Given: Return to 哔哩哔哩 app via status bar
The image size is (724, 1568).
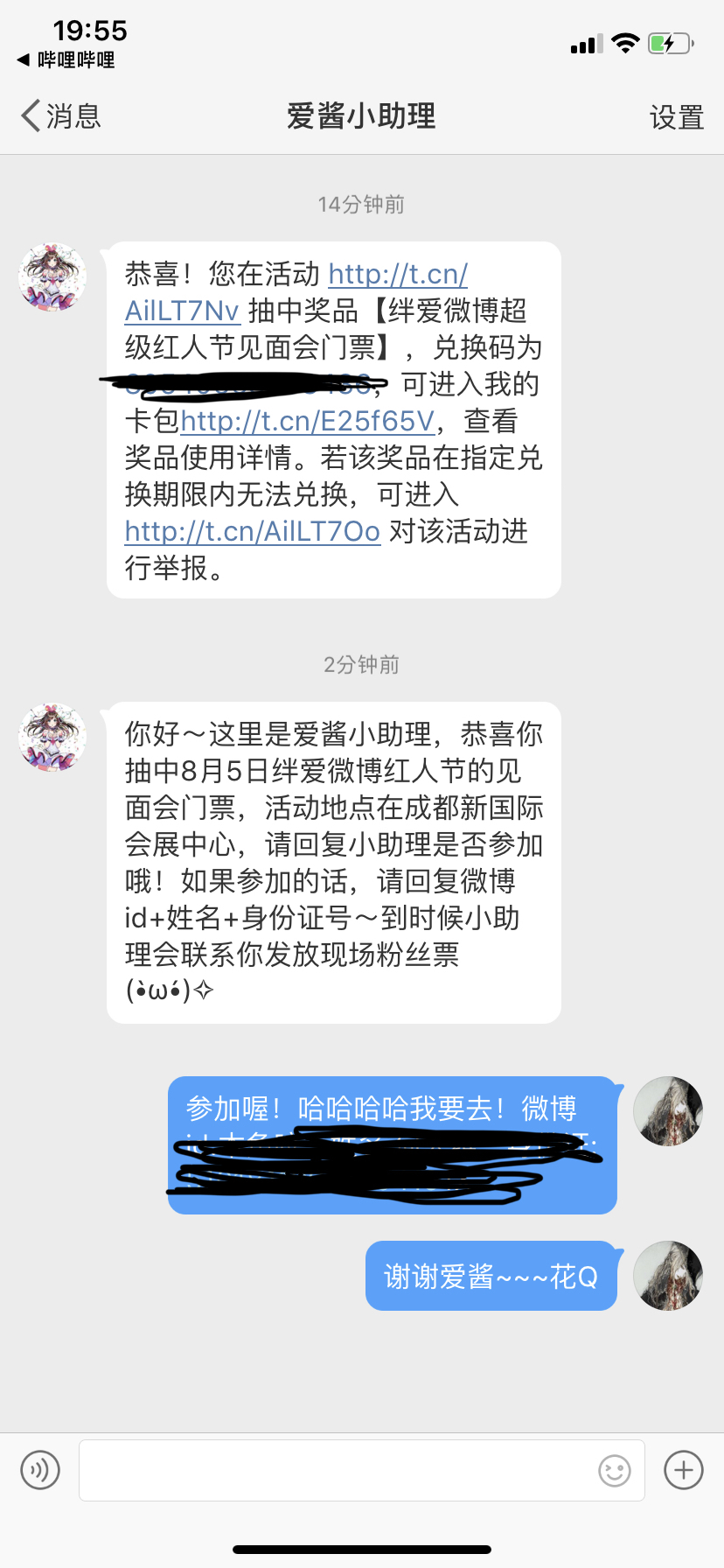Looking at the screenshot, I should click(66, 60).
